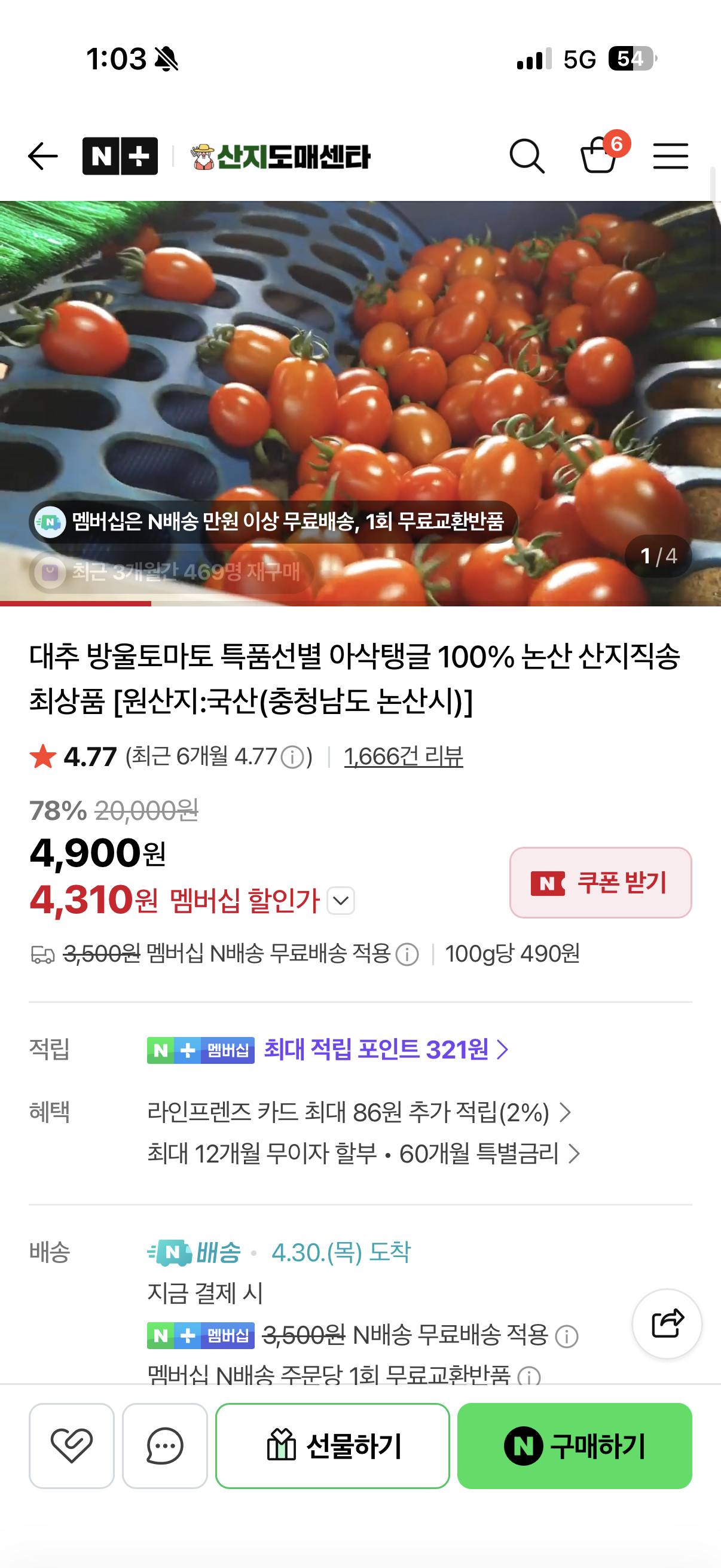Tap the 쿠폰 받기 coupon button
The width and height of the screenshot is (721, 1568).
pos(600,884)
